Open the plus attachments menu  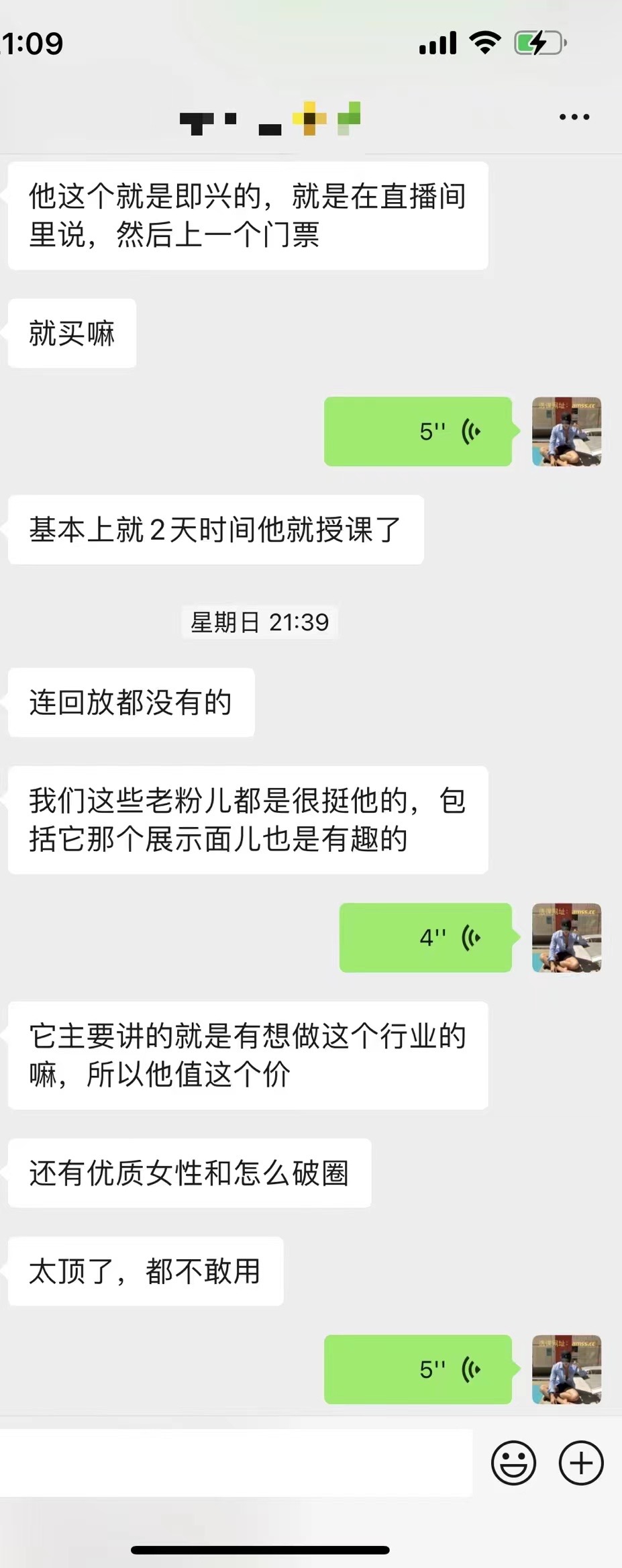581,1463
